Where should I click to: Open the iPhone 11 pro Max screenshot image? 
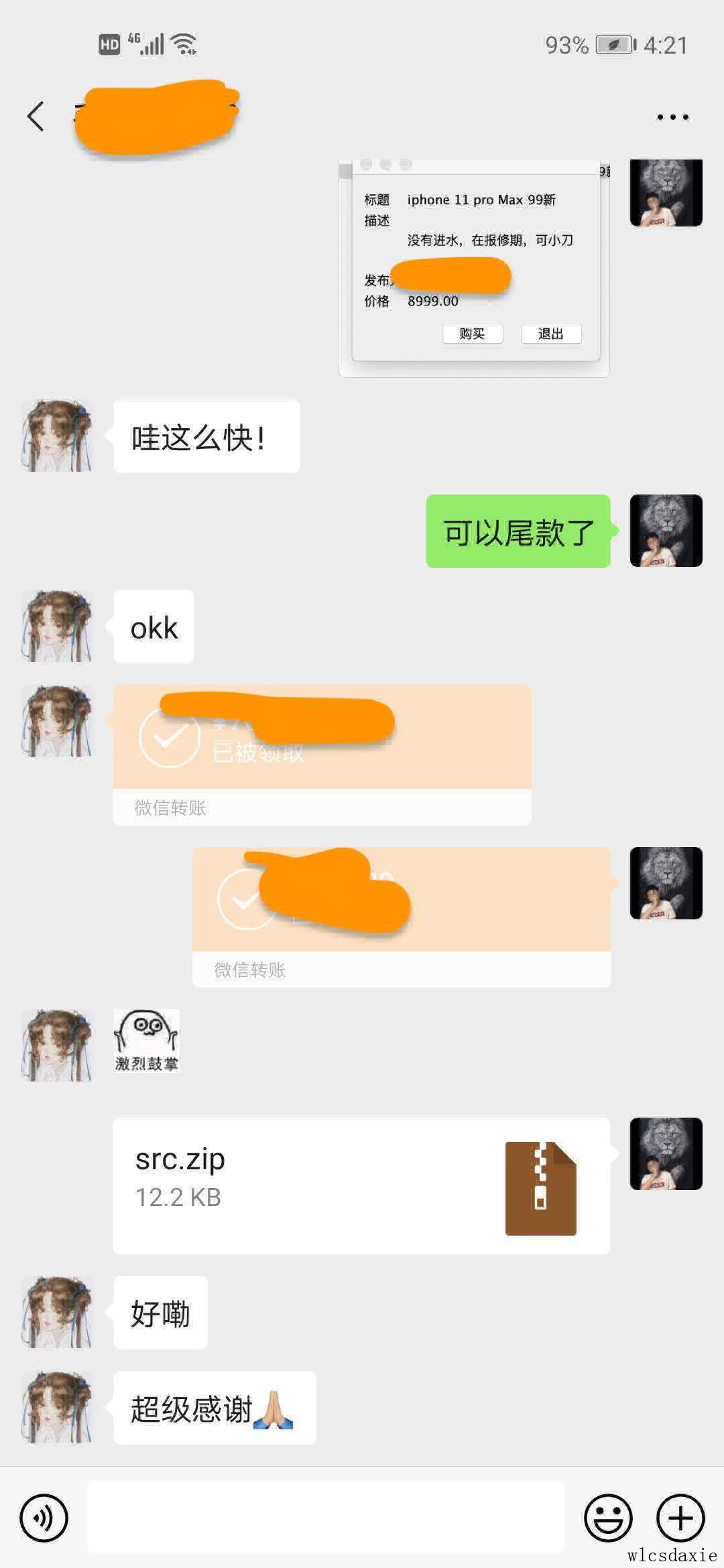(474, 268)
